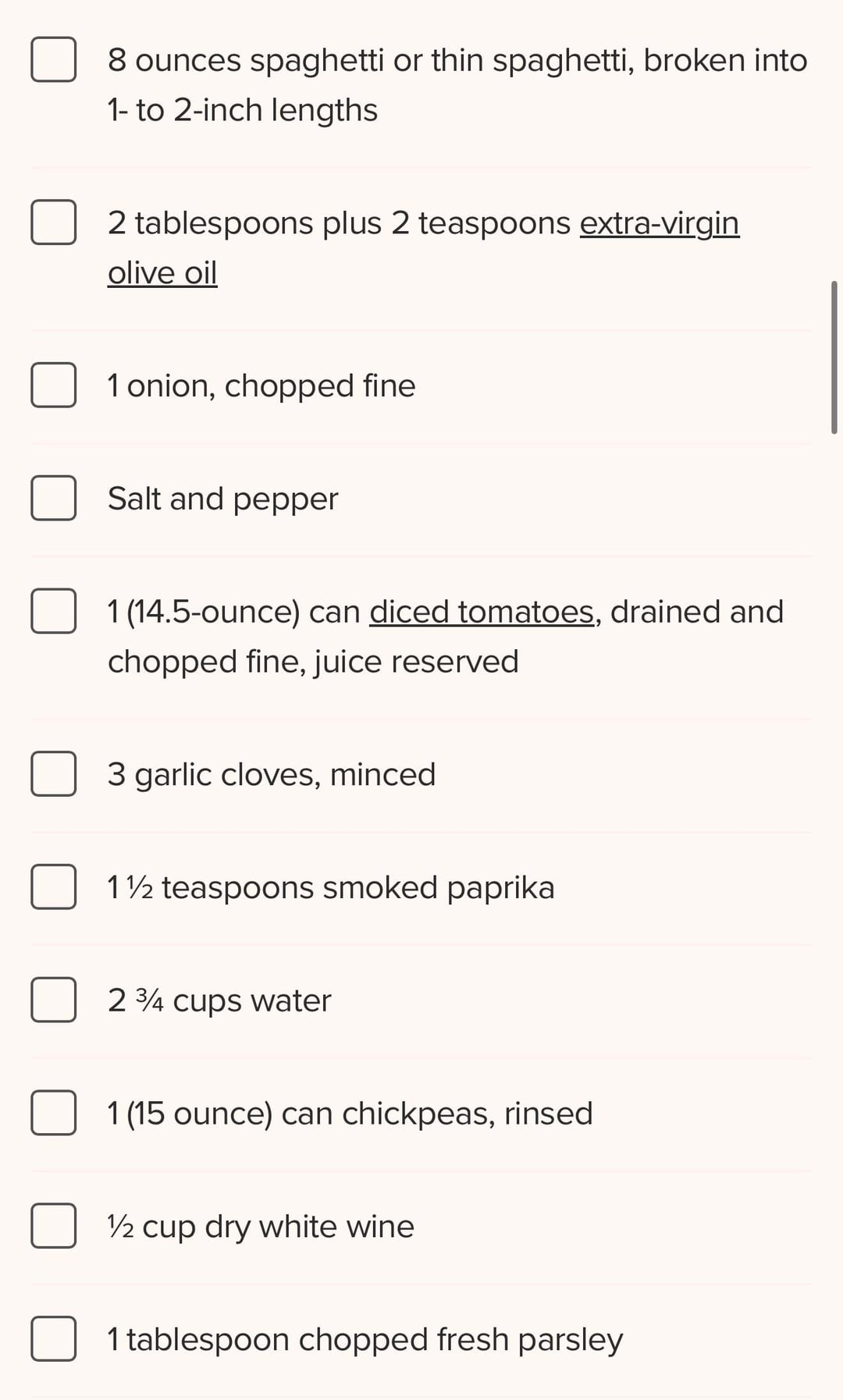This screenshot has width=843, height=1400.
Task: Check the box for canned diced tomatoes
Action: pyautogui.click(x=53, y=611)
